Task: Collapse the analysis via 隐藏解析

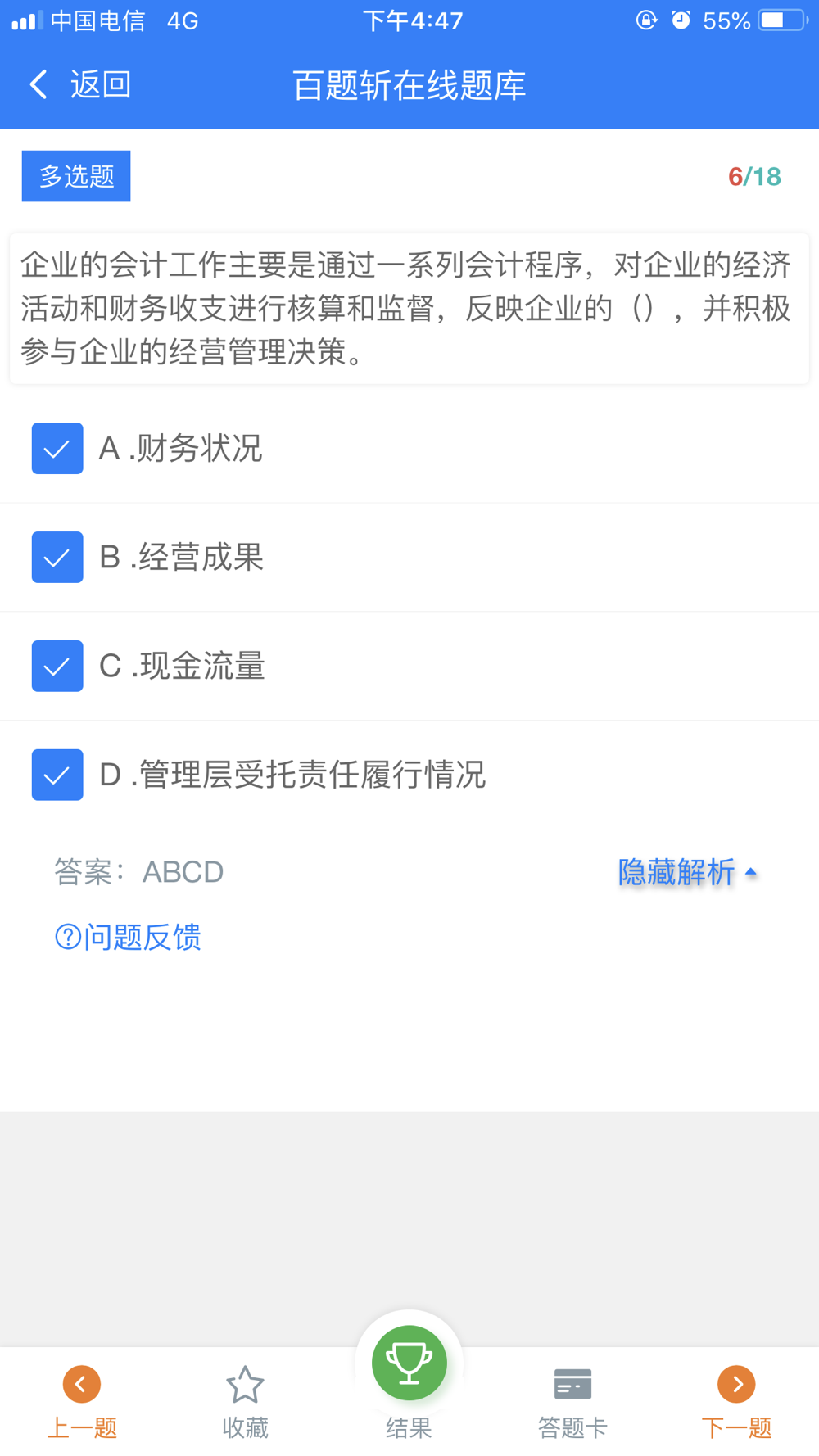Action: 687,872
